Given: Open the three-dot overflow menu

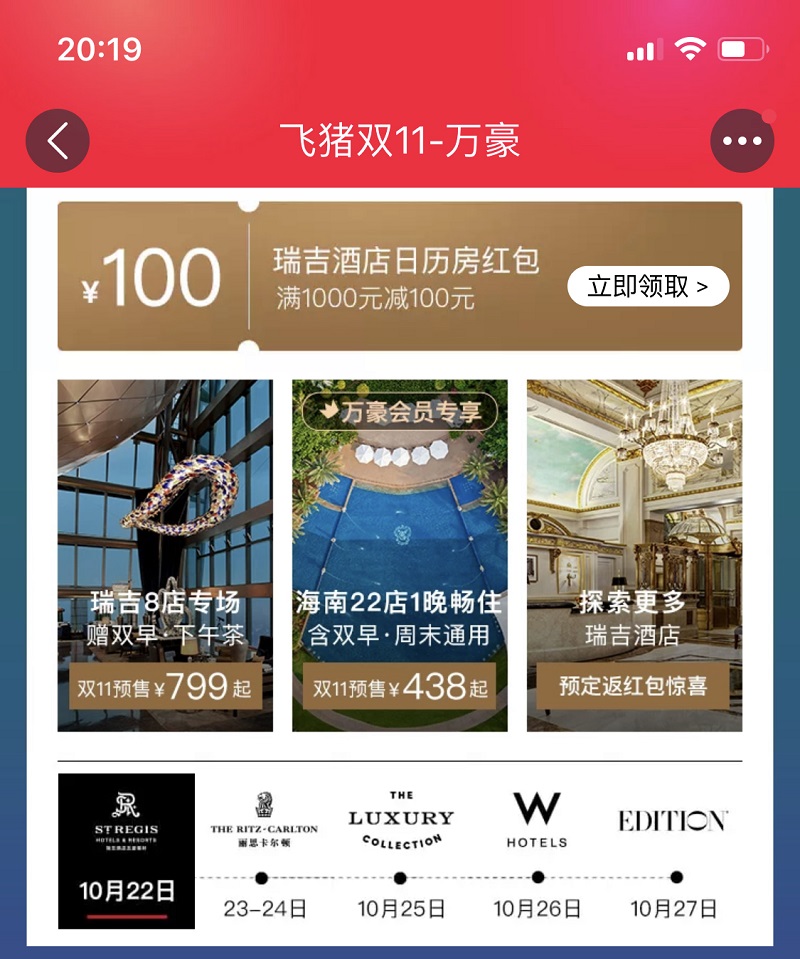Looking at the screenshot, I should coord(742,141).
